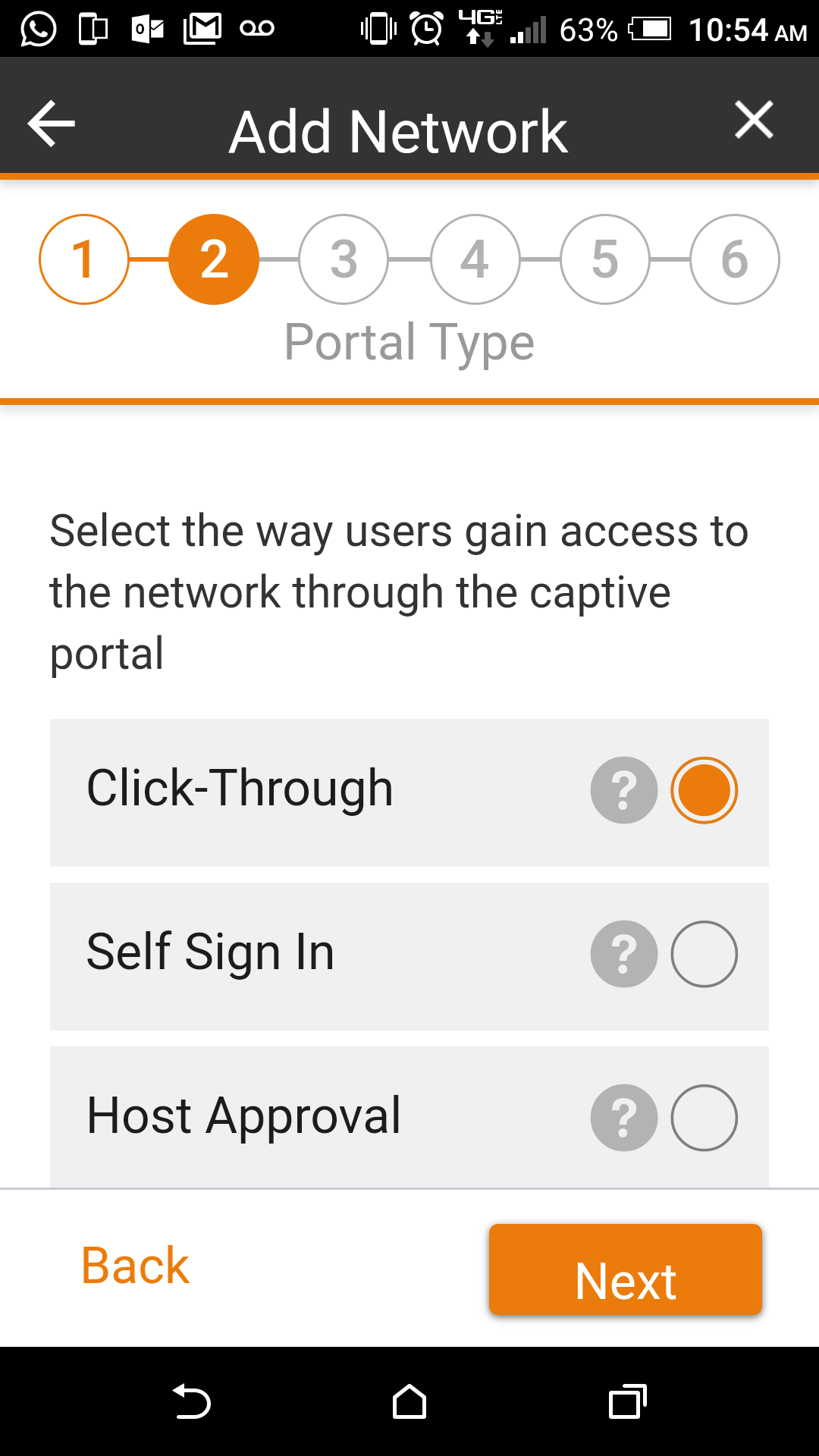
Task: Go back using the app bar arrow
Action: pyautogui.click(x=52, y=123)
